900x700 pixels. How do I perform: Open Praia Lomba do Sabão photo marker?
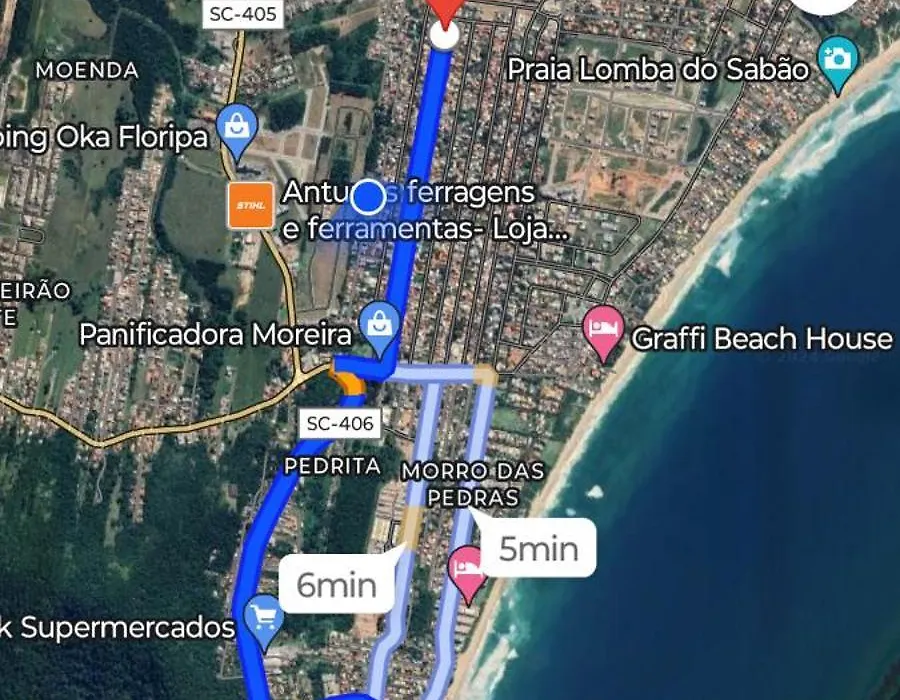(x=837, y=60)
